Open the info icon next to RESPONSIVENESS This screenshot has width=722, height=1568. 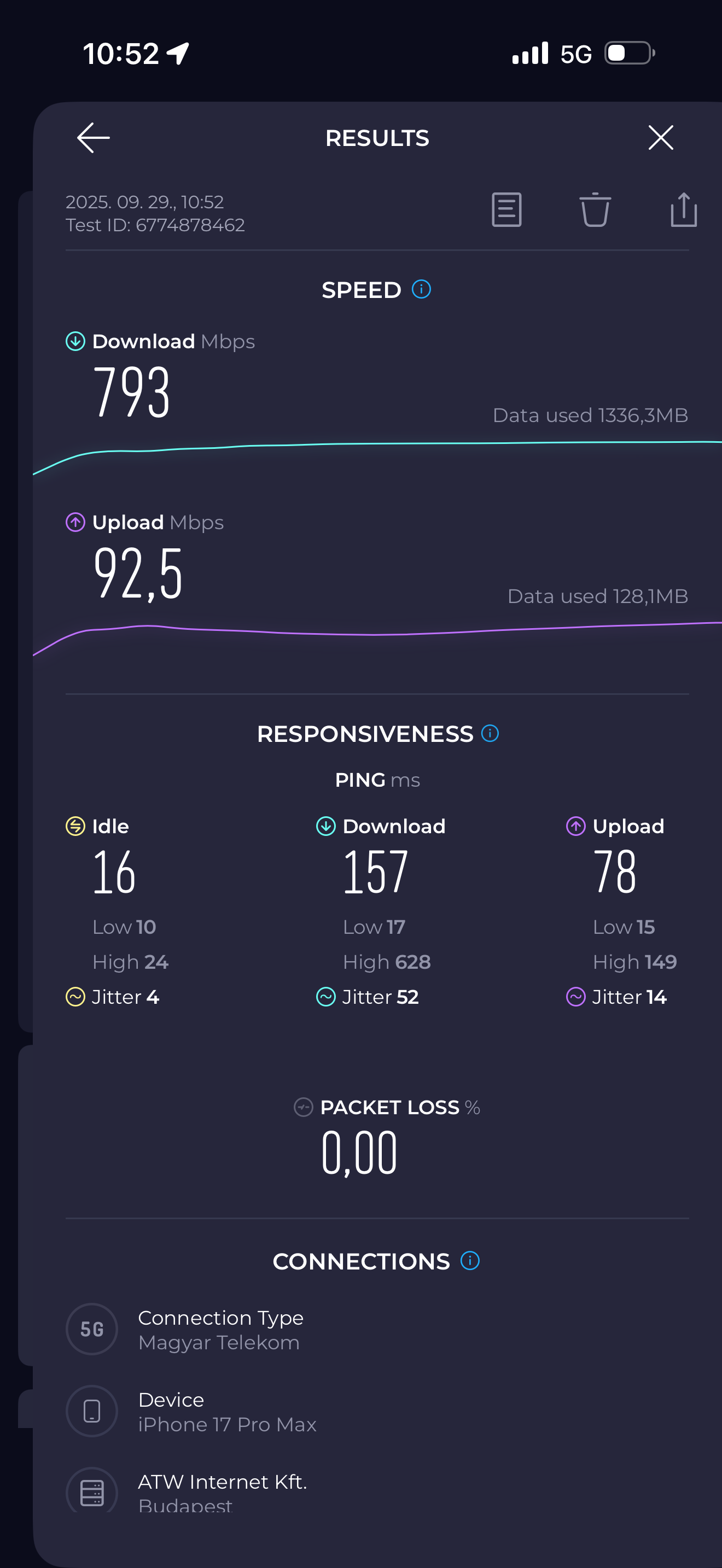click(490, 734)
